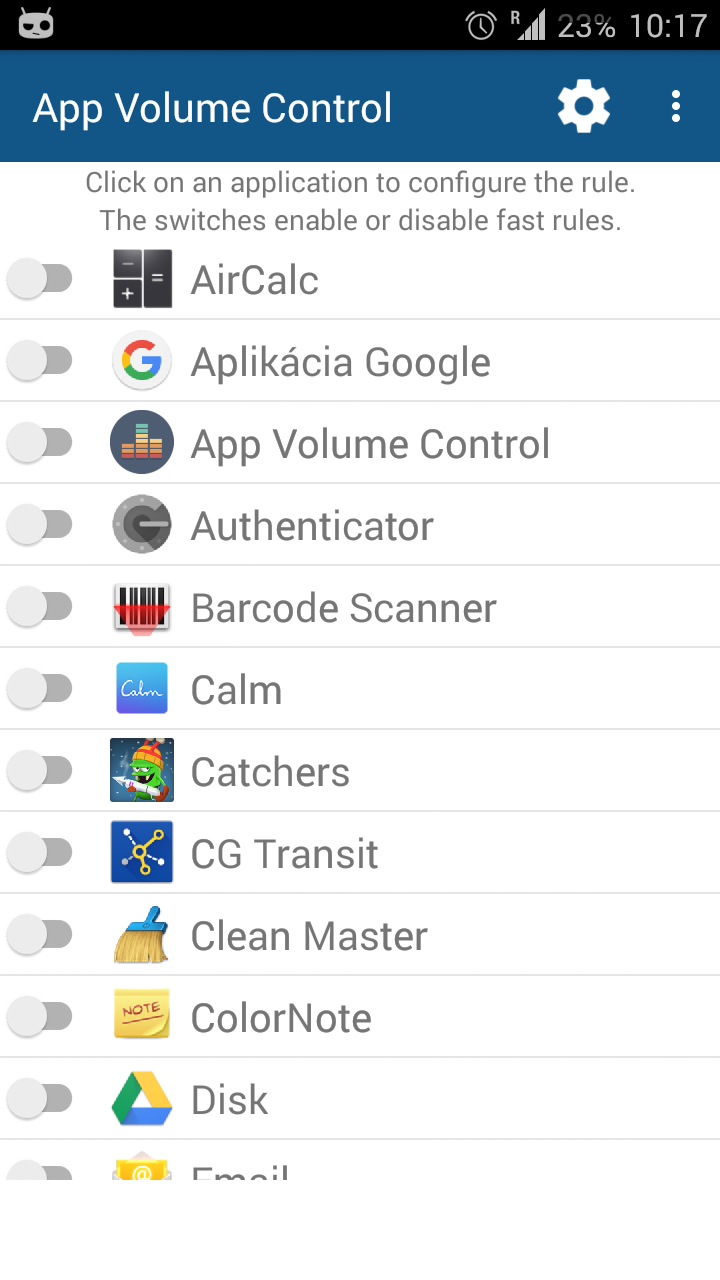Image resolution: width=720 pixels, height=1280 pixels.
Task: Open the AirCalc app row
Action: click(360, 280)
